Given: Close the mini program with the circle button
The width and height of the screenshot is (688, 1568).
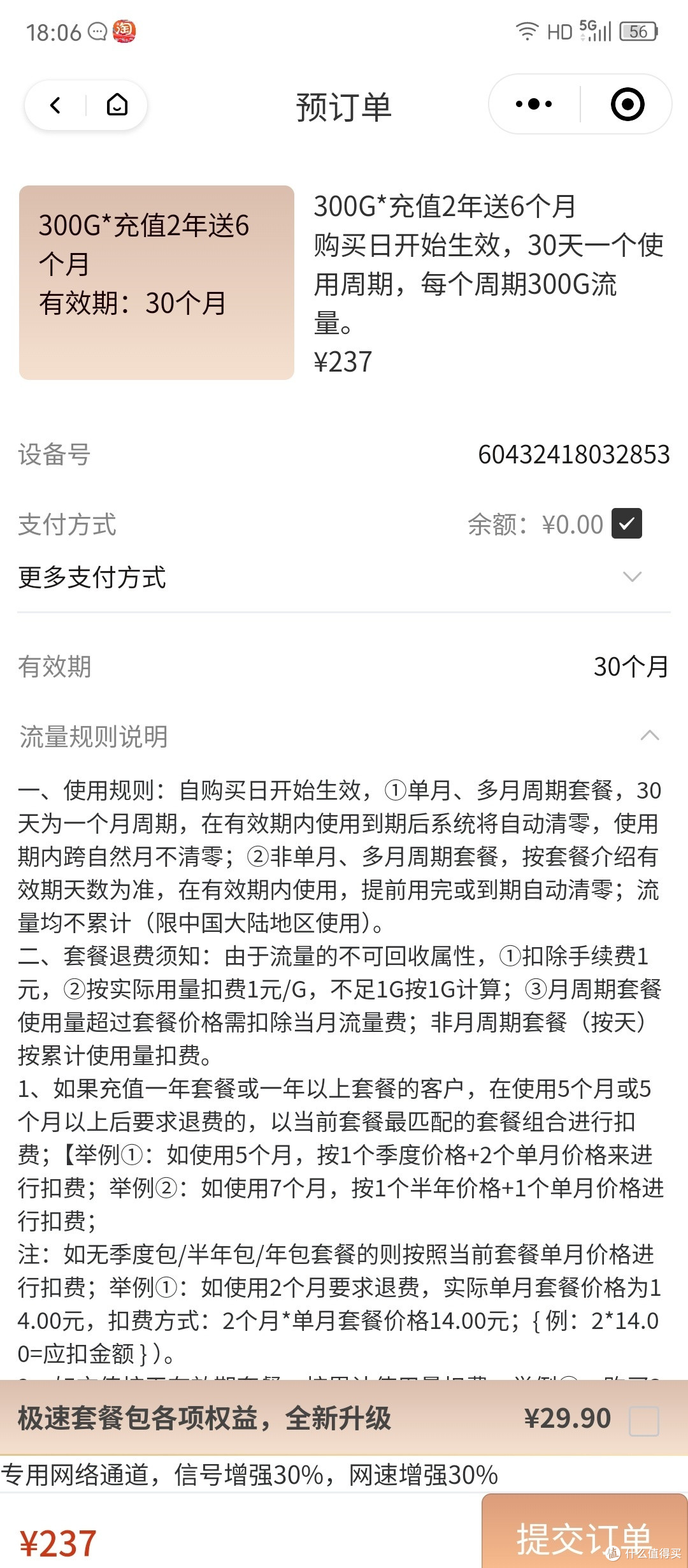Looking at the screenshot, I should coord(627,105).
